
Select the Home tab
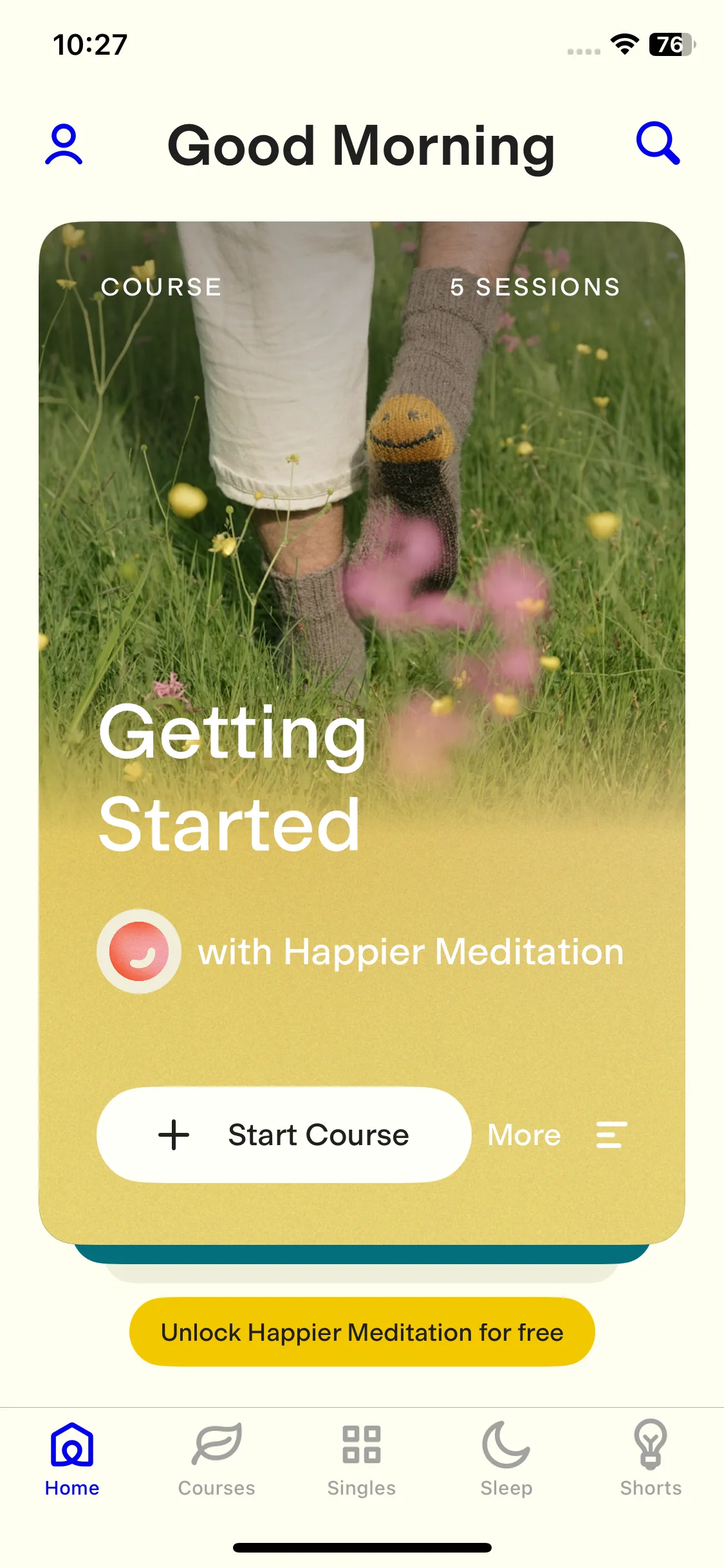pos(72,1459)
